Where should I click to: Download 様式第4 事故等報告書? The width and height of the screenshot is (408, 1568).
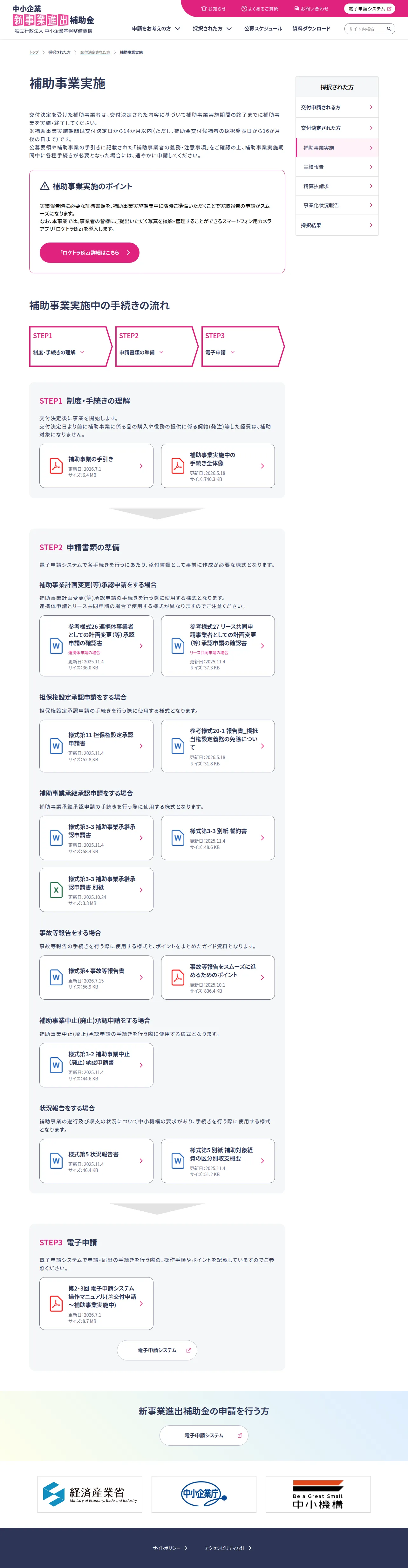click(x=96, y=977)
